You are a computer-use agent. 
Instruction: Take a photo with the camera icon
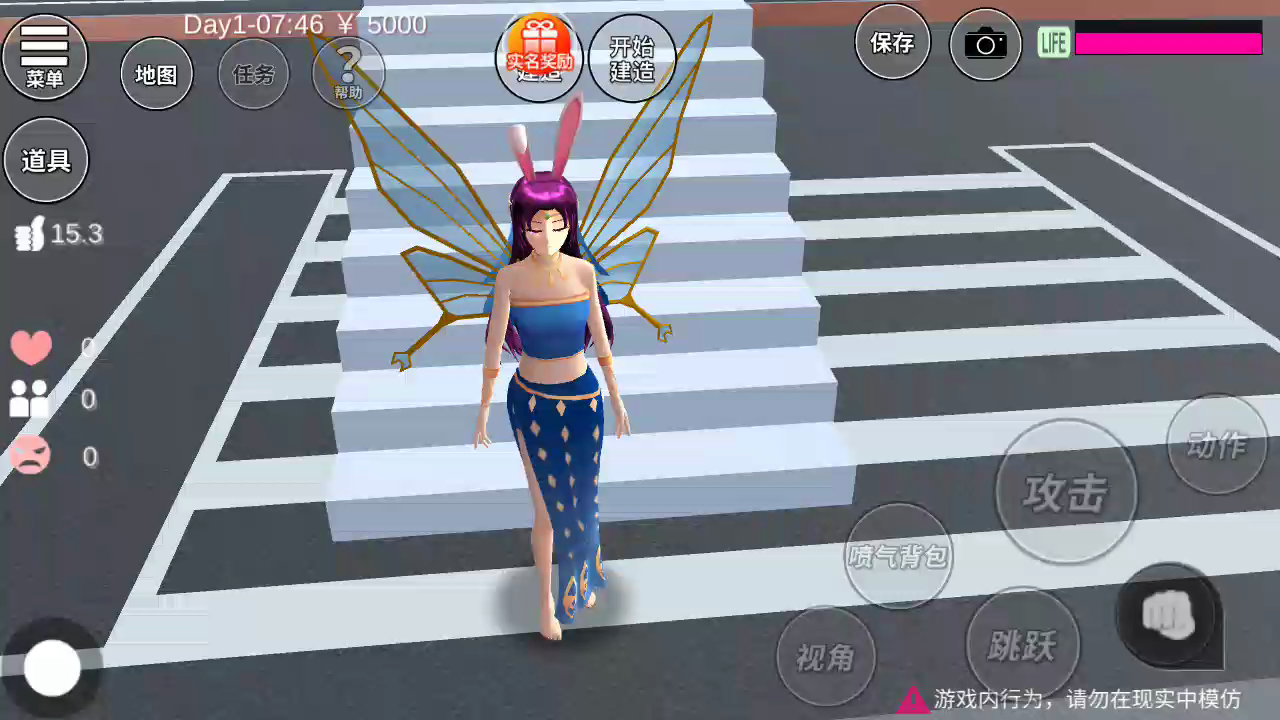986,44
